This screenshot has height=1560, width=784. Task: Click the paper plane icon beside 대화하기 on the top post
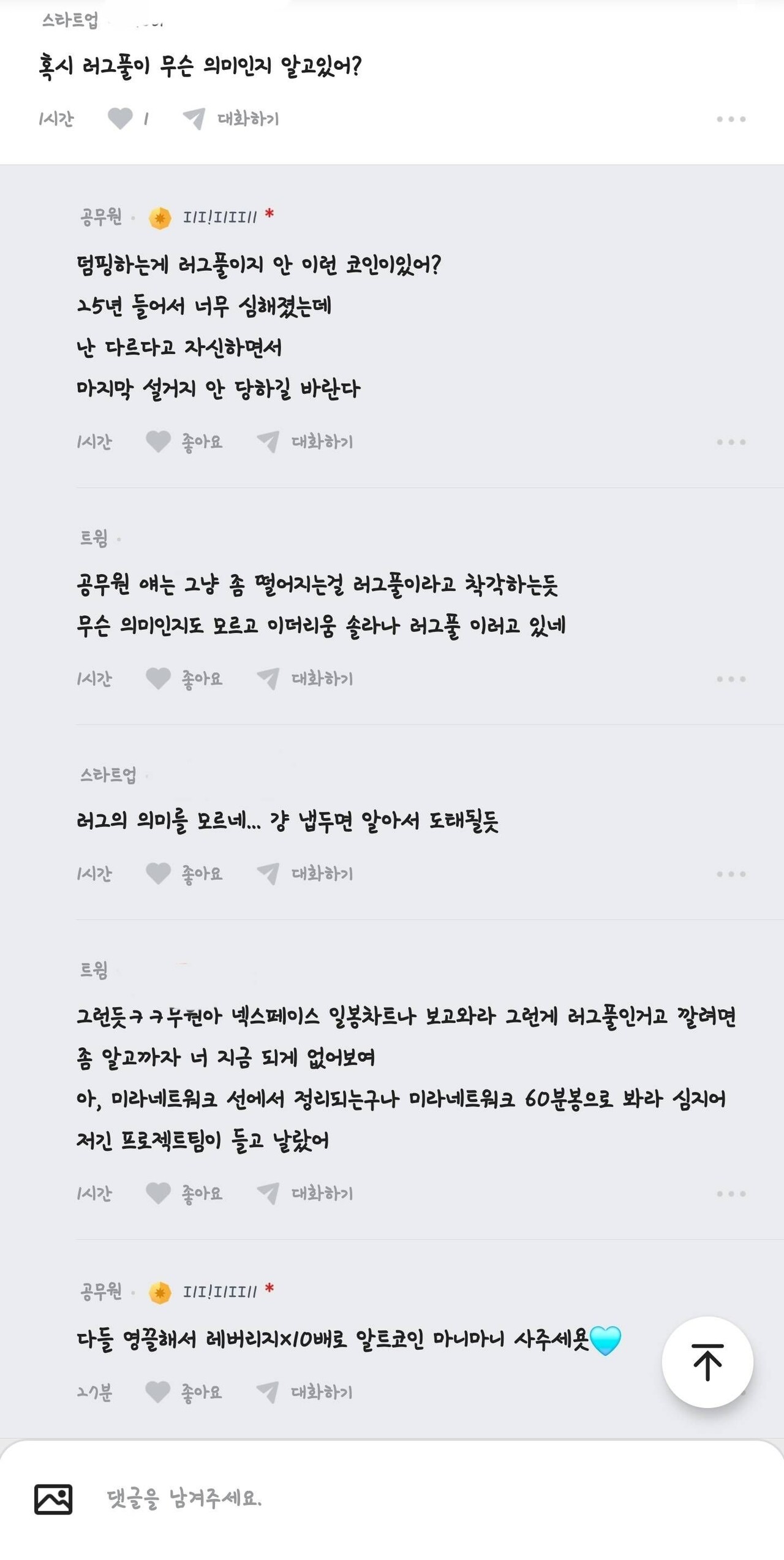(x=194, y=119)
